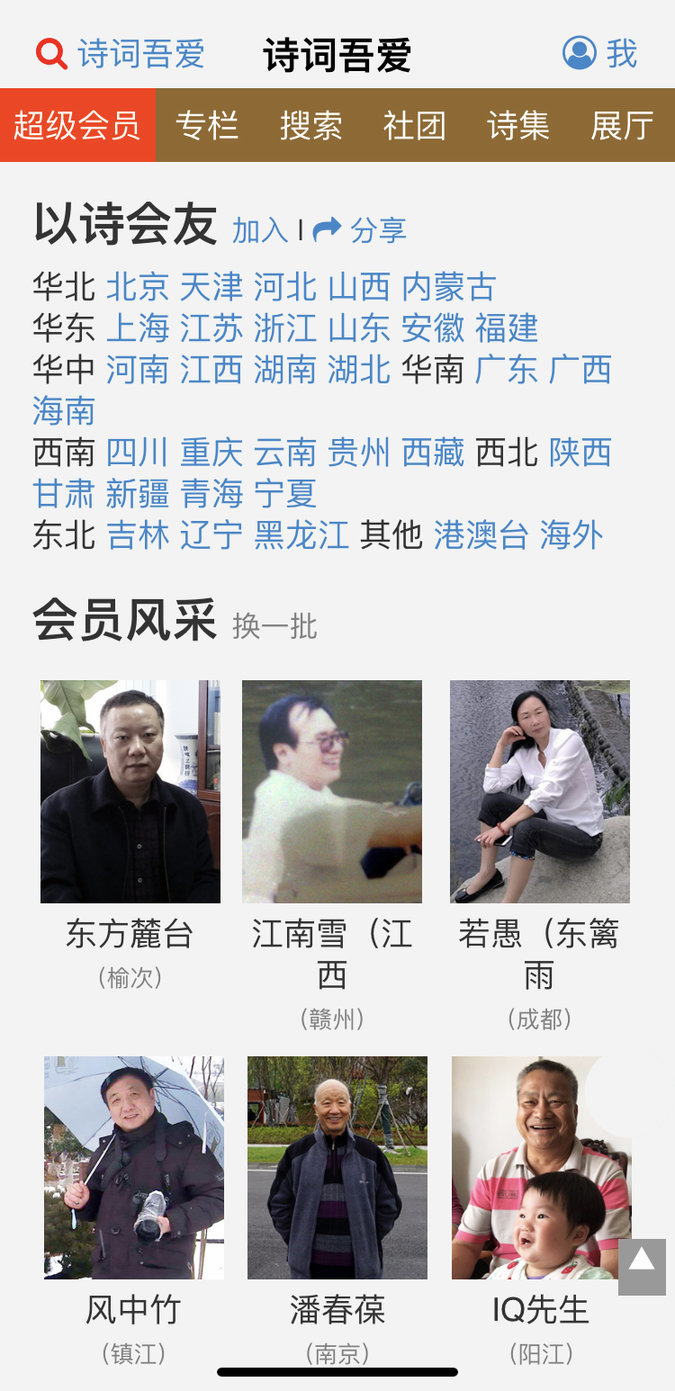This screenshot has height=1391, width=675.
Task: Switch to the 专栏 tab
Action: (207, 125)
